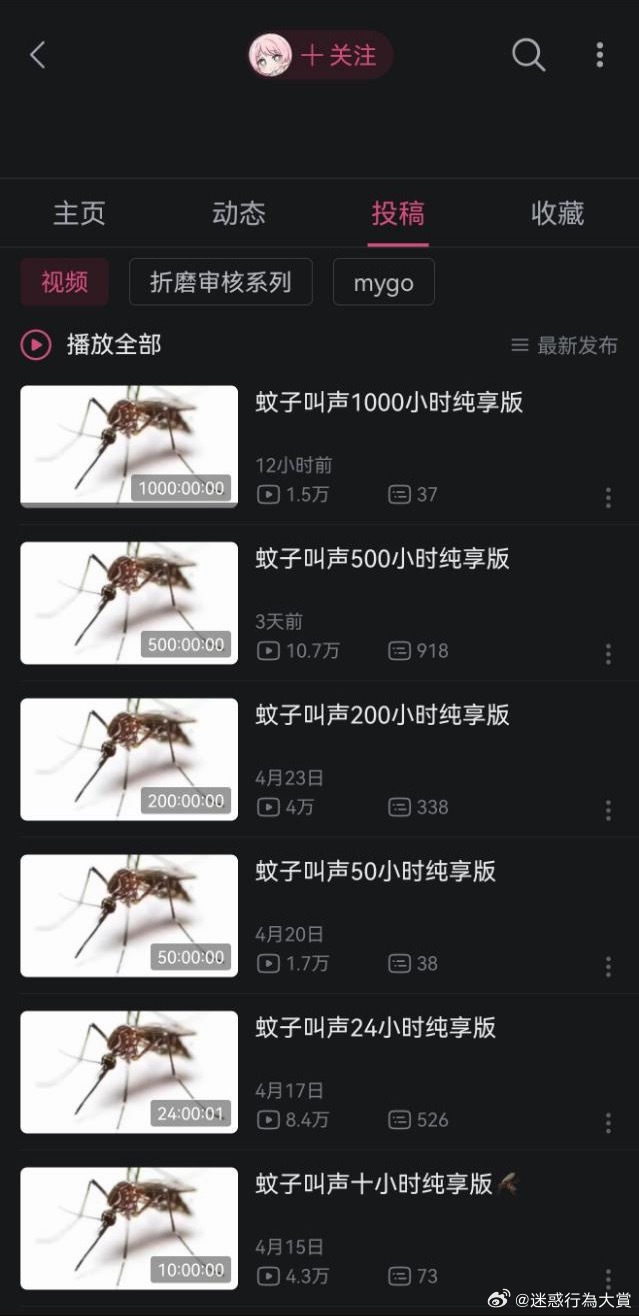Open the 蚊子叫声500小时纯享版 video
Viewport: 639px width, 1316px height.
coord(382,558)
